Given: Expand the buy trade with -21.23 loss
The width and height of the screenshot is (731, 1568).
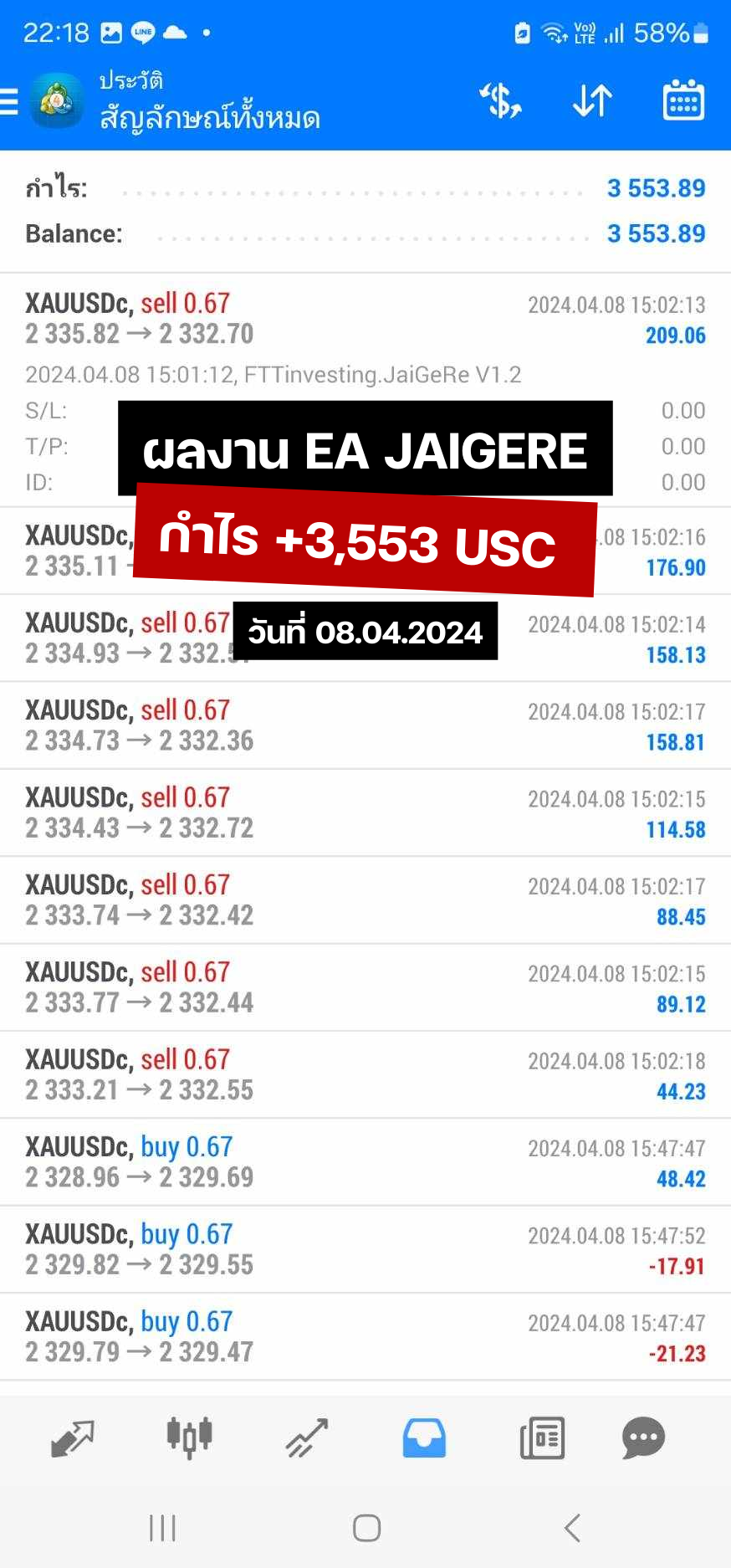Looking at the screenshot, I should [x=365, y=1336].
